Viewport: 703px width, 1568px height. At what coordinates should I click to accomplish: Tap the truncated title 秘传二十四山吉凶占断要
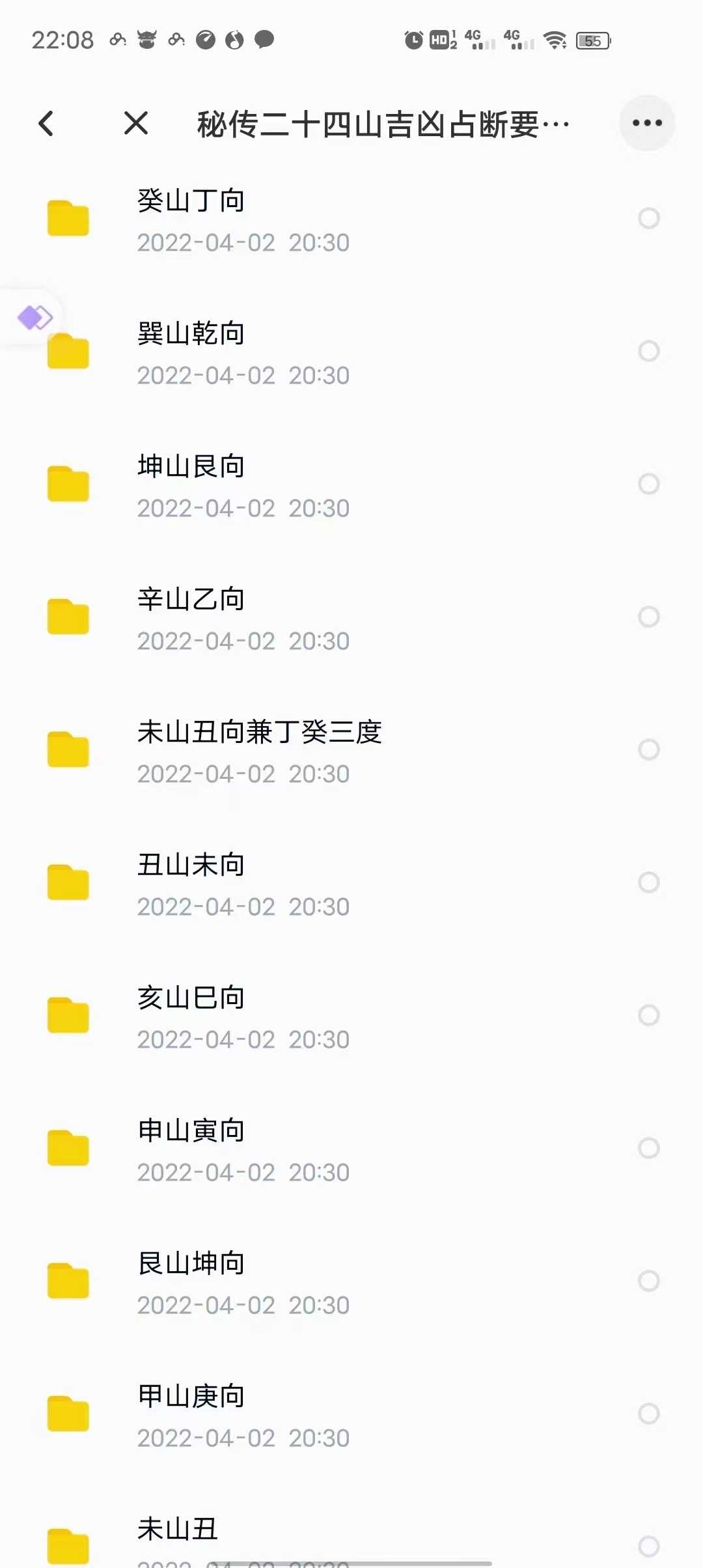[382, 122]
